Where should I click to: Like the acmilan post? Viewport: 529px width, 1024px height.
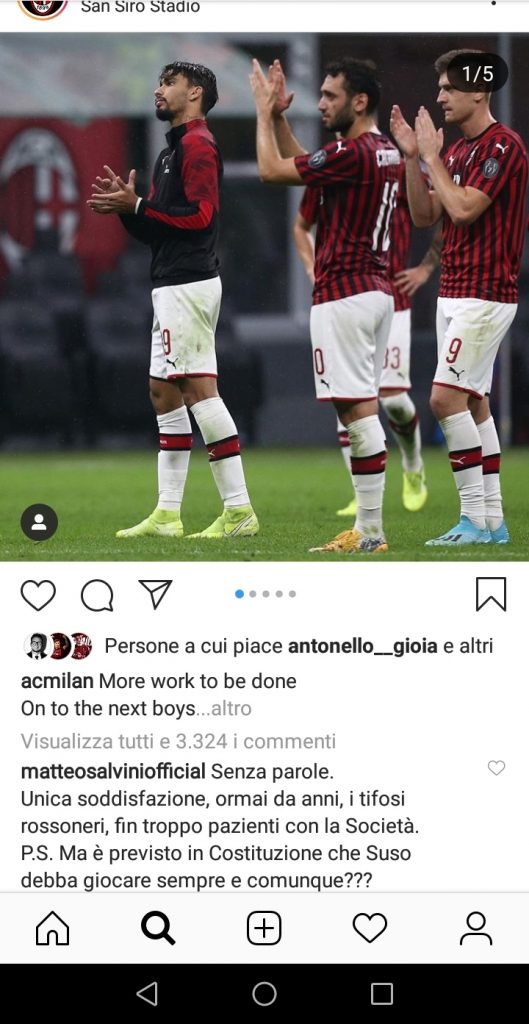coord(38,595)
